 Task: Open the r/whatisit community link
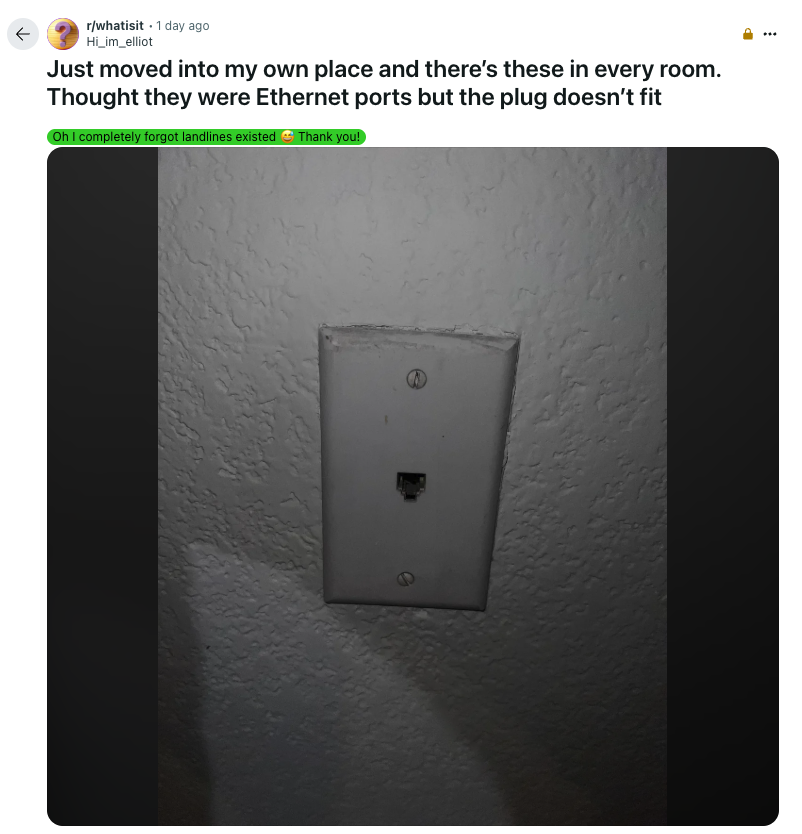(115, 26)
